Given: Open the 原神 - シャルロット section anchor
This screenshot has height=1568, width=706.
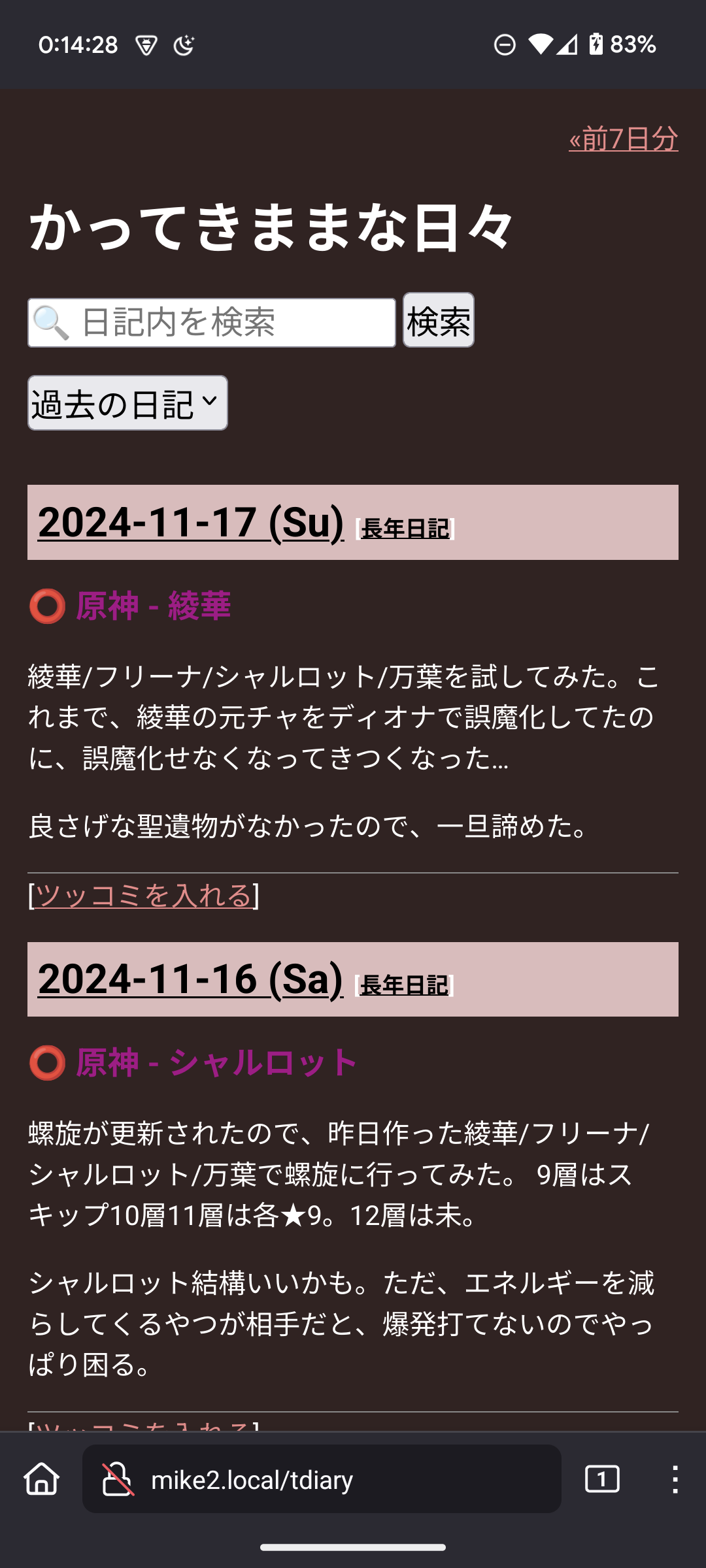Looking at the screenshot, I should [x=47, y=1062].
